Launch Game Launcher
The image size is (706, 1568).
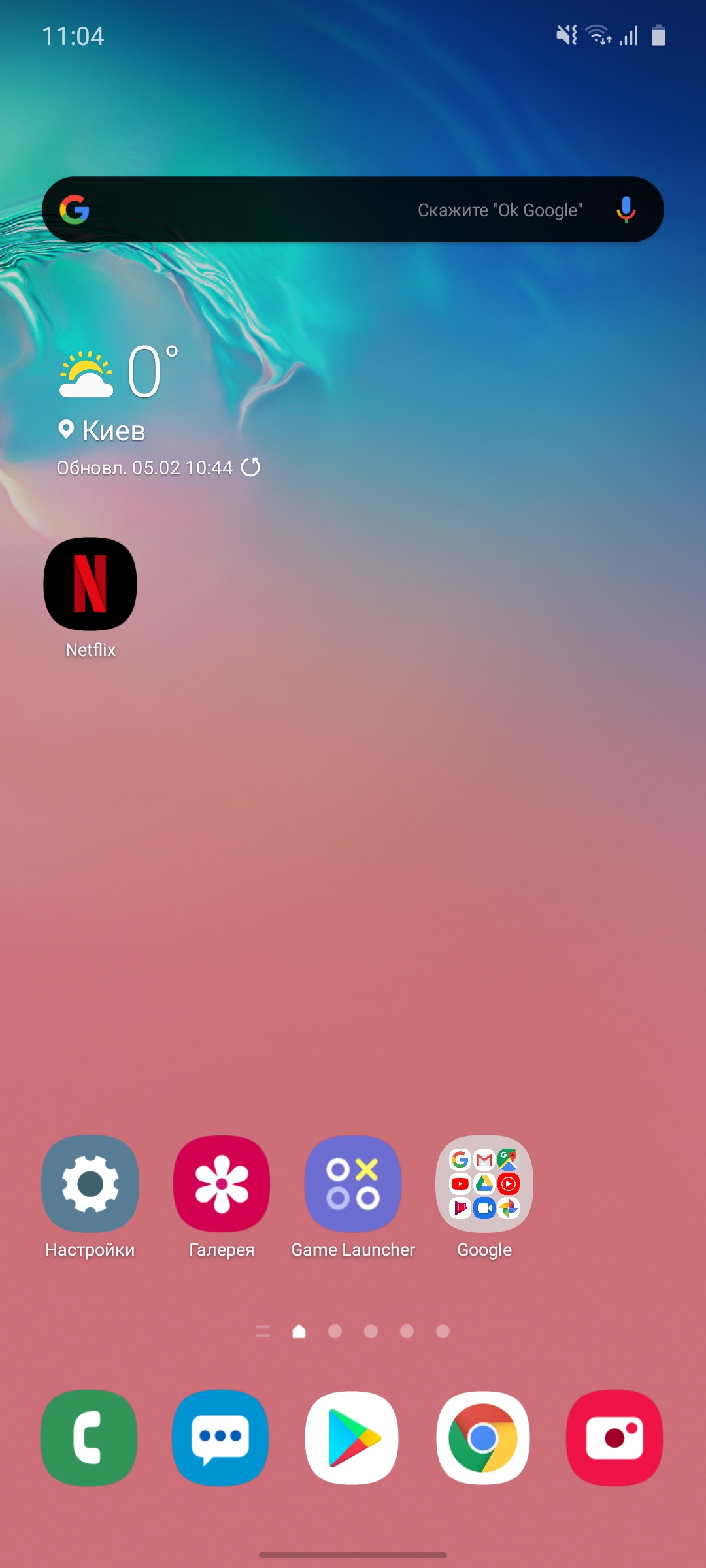353,1184
